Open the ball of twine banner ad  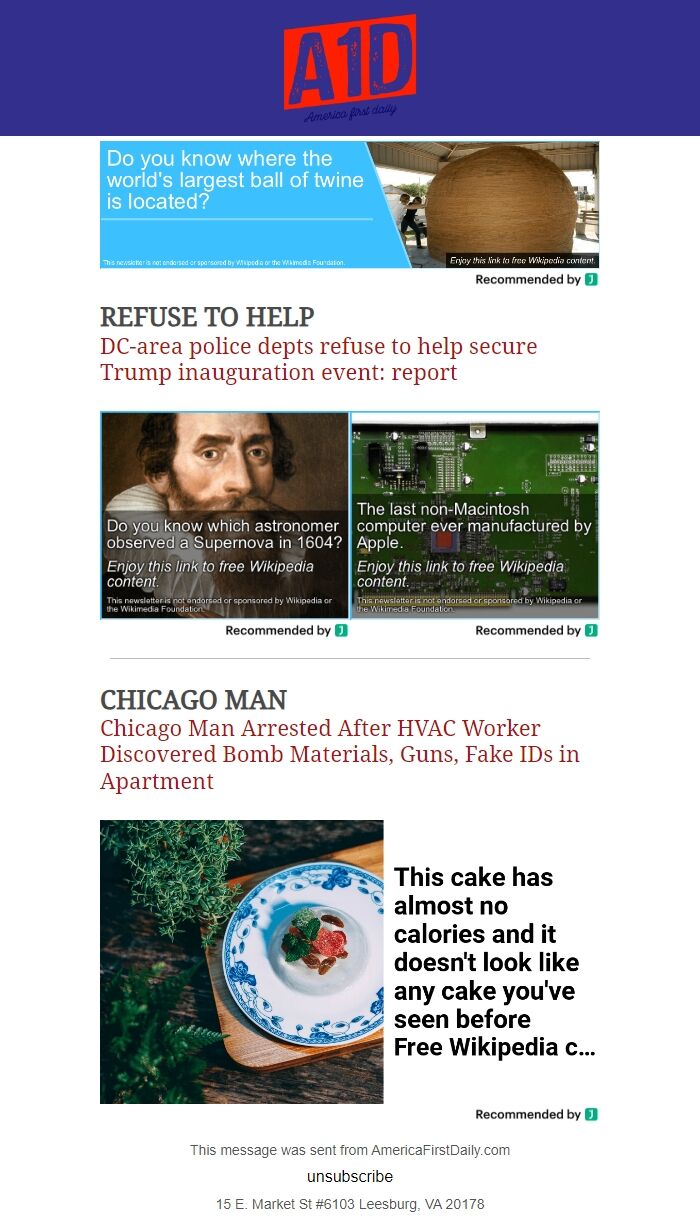point(349,204)
